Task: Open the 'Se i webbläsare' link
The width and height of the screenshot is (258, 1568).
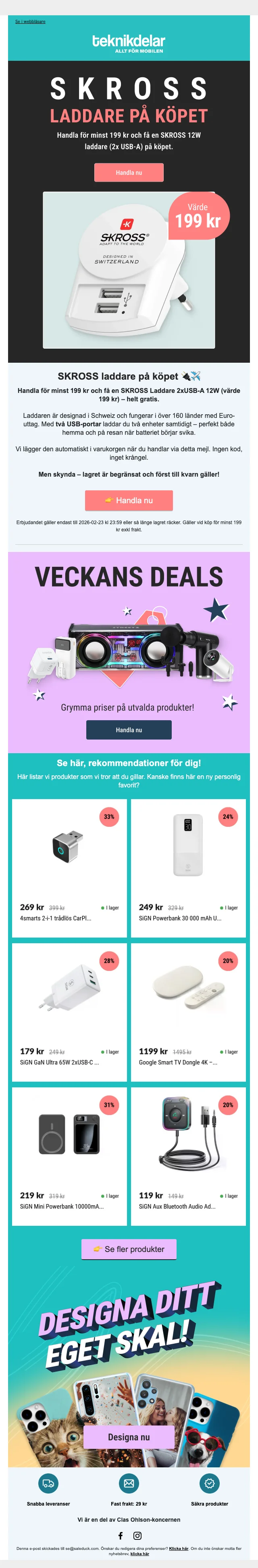Action: point(31,21)
